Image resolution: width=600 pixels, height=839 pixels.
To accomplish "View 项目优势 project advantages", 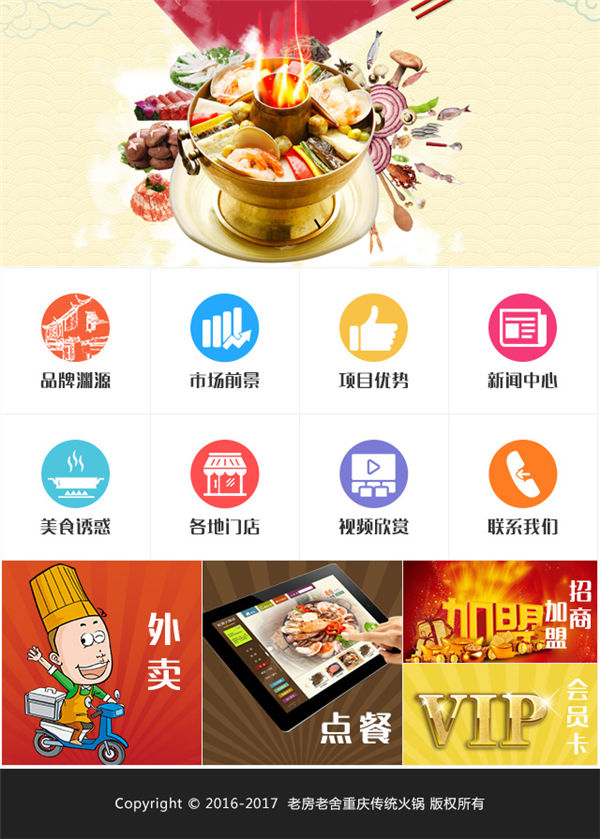I will [373, 340].
